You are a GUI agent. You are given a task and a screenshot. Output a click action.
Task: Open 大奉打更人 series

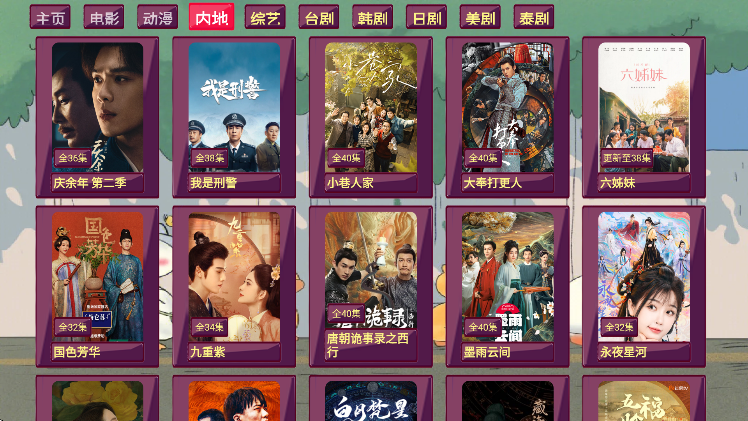pyautogui.click(x=507, y=115)
